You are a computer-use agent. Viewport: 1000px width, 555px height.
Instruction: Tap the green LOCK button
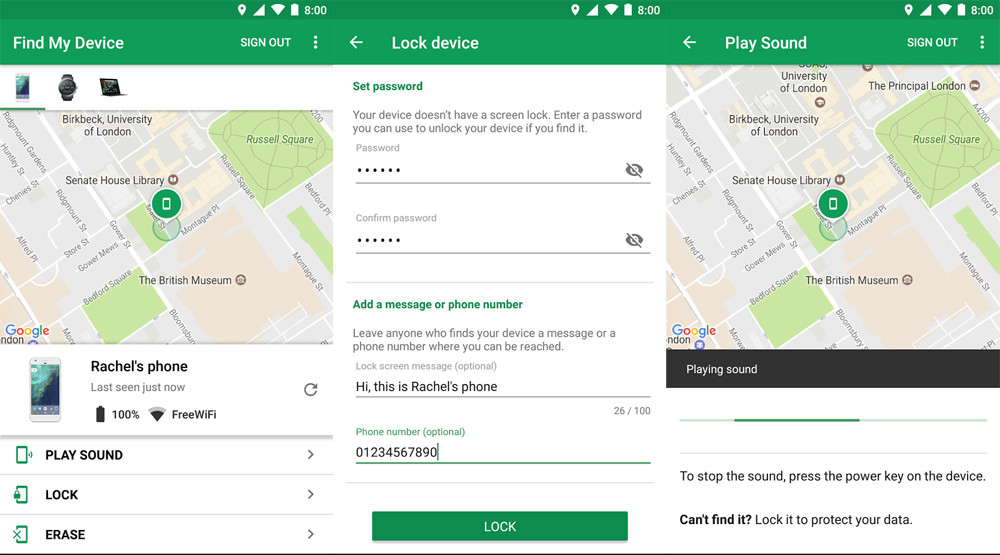(500, 526)
